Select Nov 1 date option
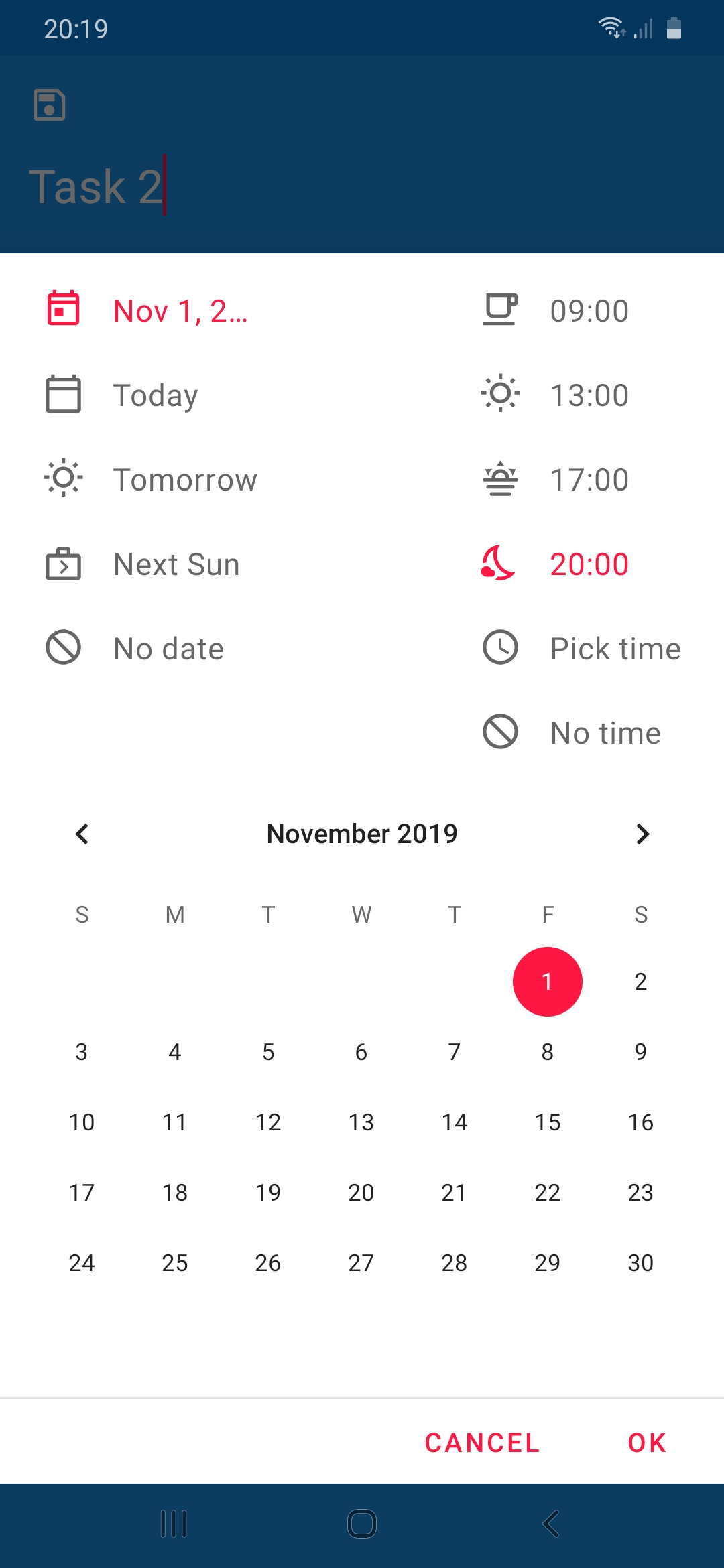This screenshot has width=724, height=1568. (x=180, y=311)
